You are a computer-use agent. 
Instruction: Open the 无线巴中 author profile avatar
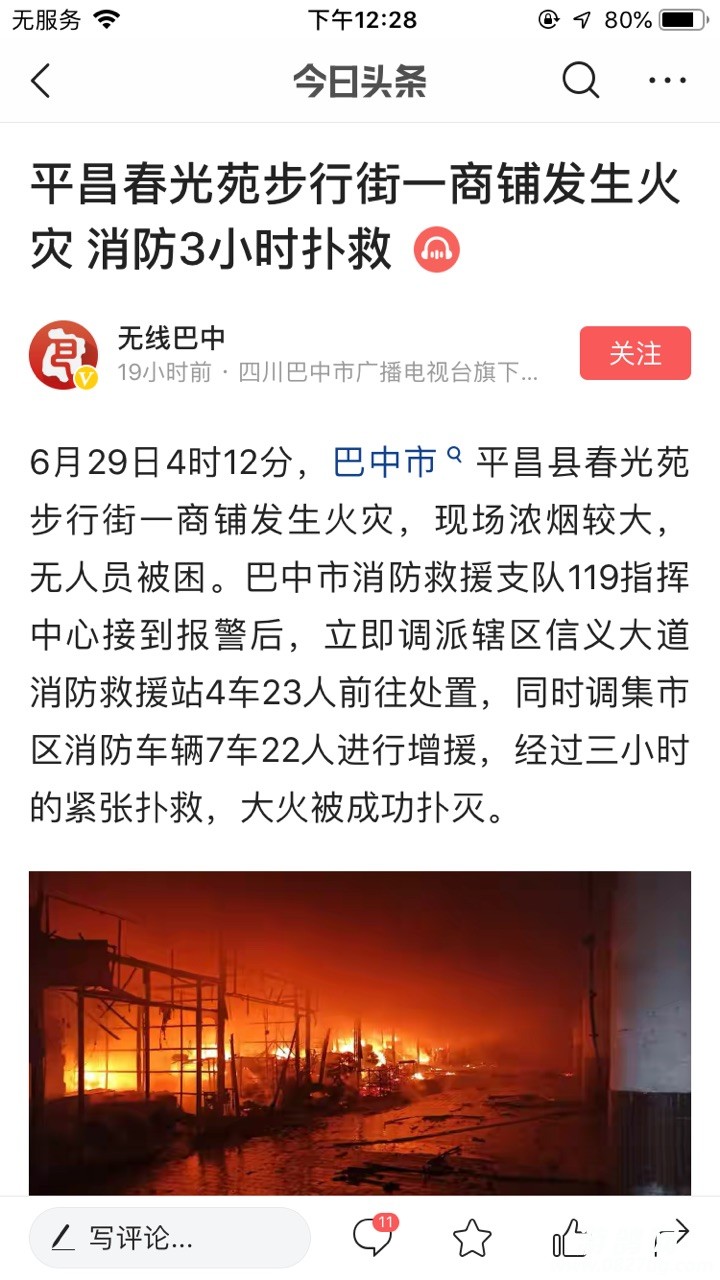(x=63, y=355)
